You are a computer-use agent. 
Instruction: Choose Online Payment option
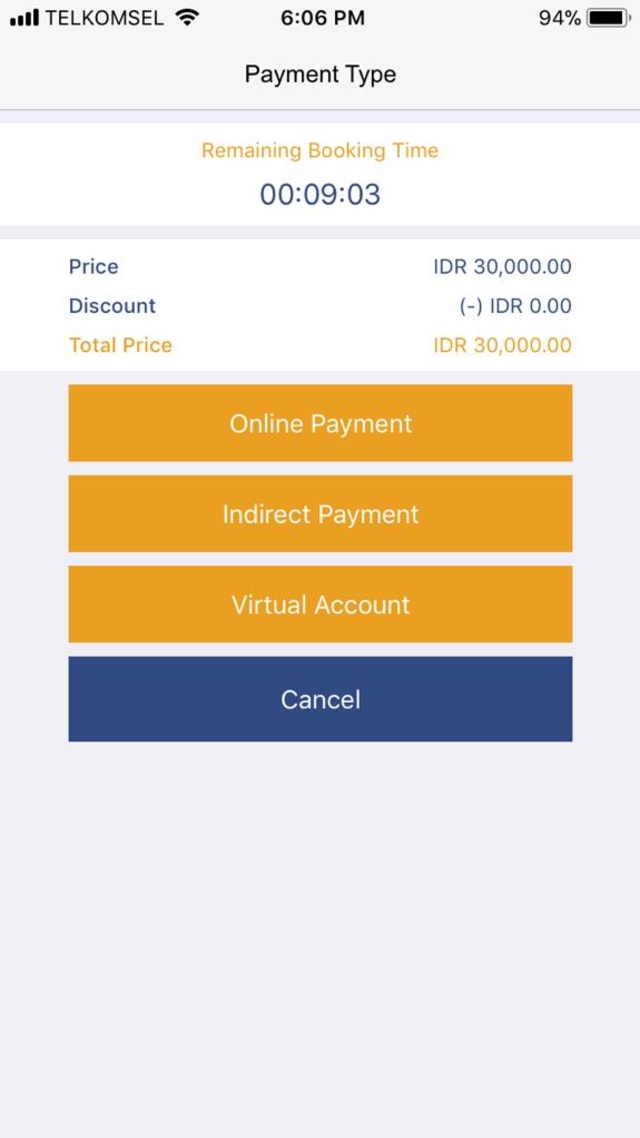click(320, 423)
